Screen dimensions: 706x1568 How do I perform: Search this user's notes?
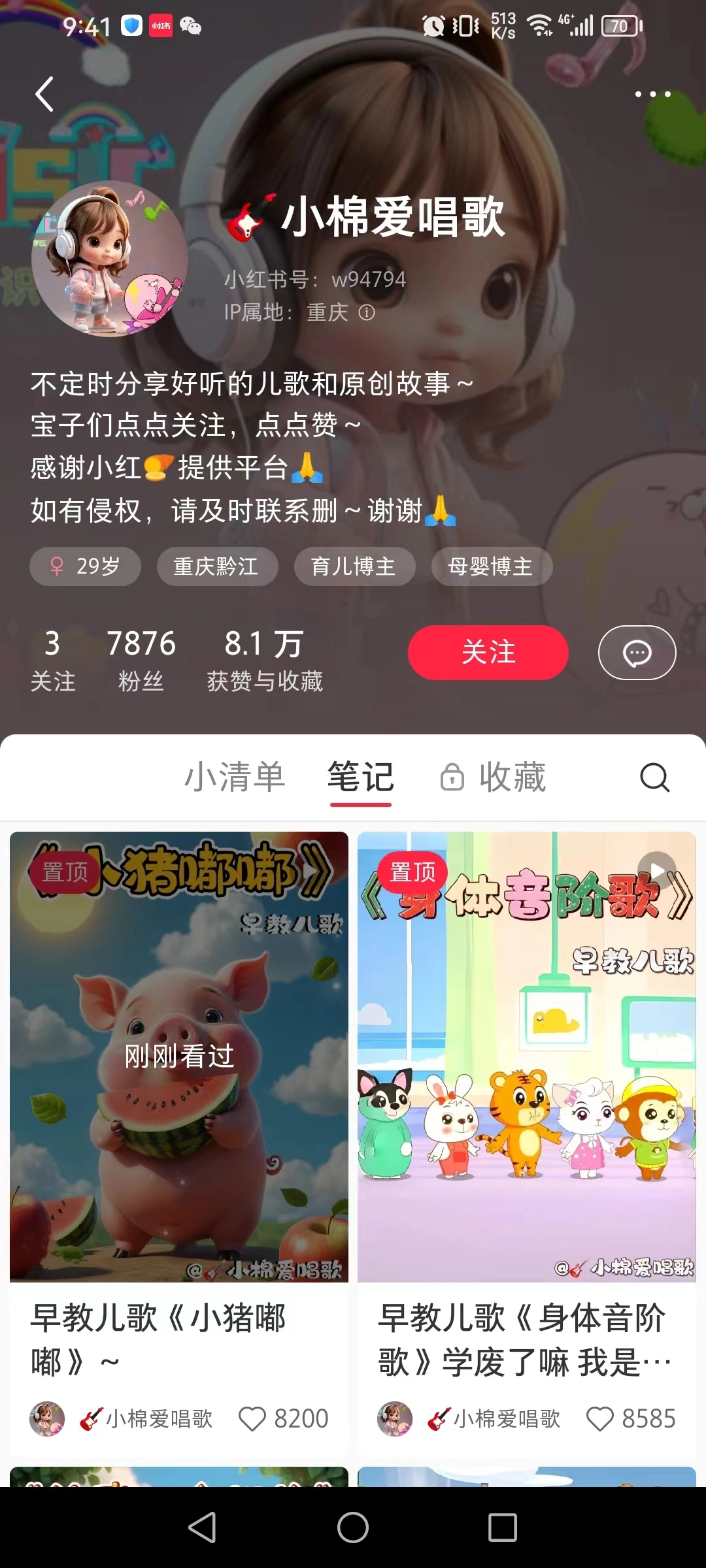point(654,777)
